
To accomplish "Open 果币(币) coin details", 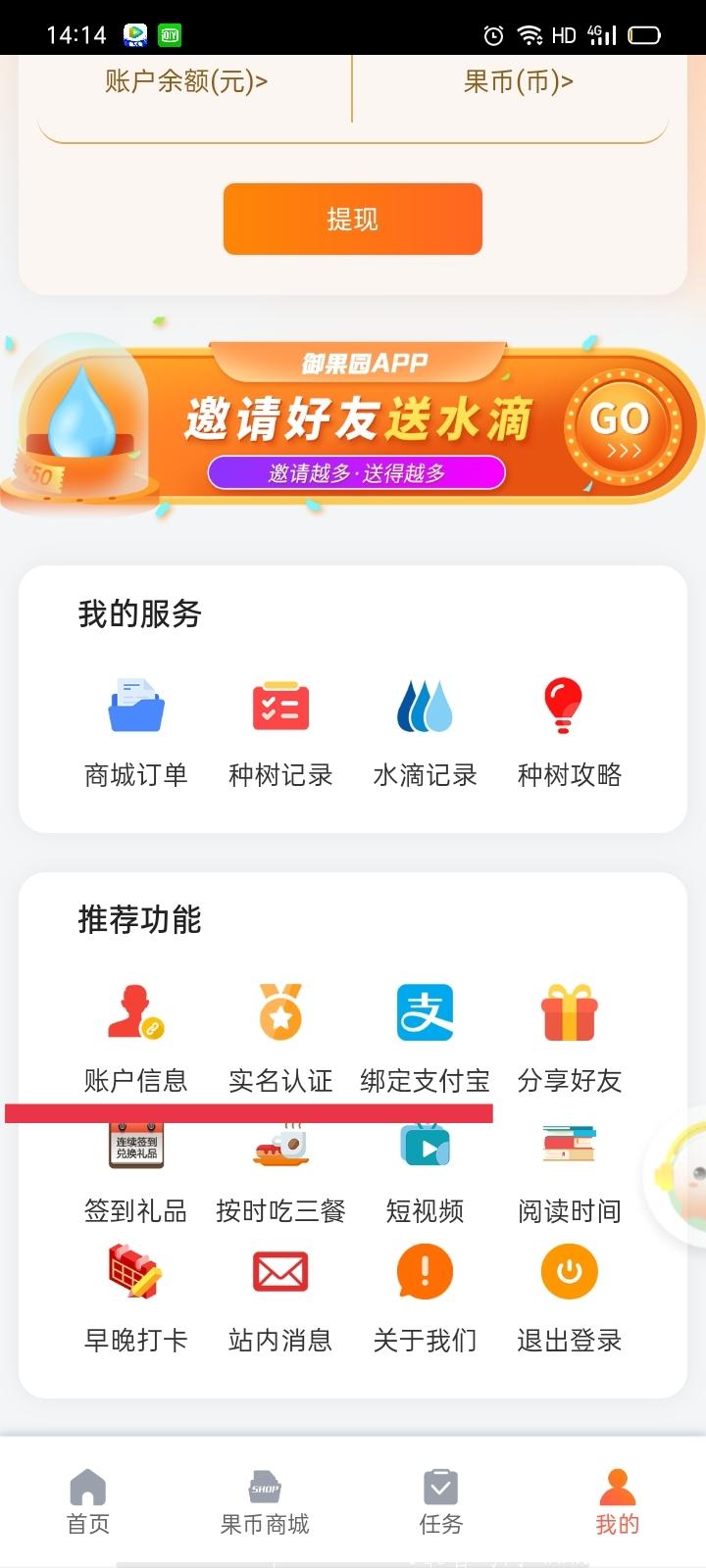I will 519,81.
